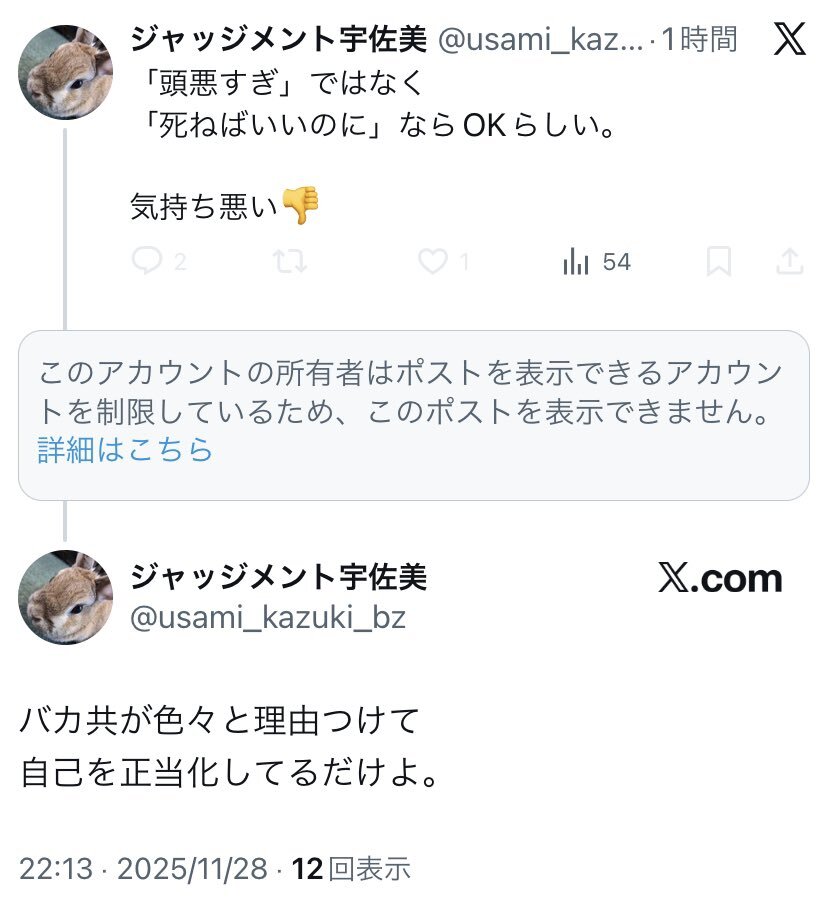Image resolution: width=828 pixels, height=901 pixels.
Task: Reply to the 「頭悪すぎ」 post
Action: coord(147,262)
